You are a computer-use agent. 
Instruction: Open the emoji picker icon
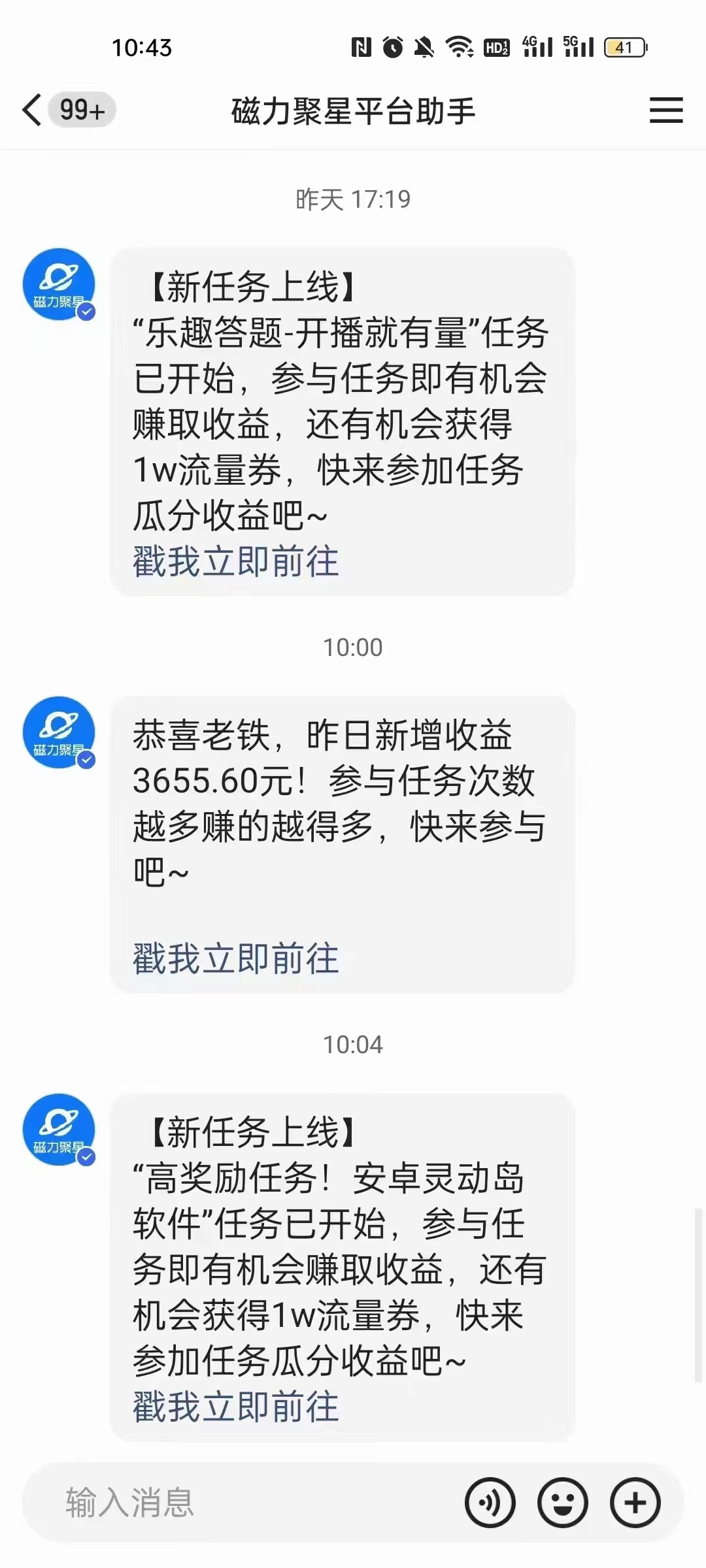pyautogui.click(x=561, y=1503)
